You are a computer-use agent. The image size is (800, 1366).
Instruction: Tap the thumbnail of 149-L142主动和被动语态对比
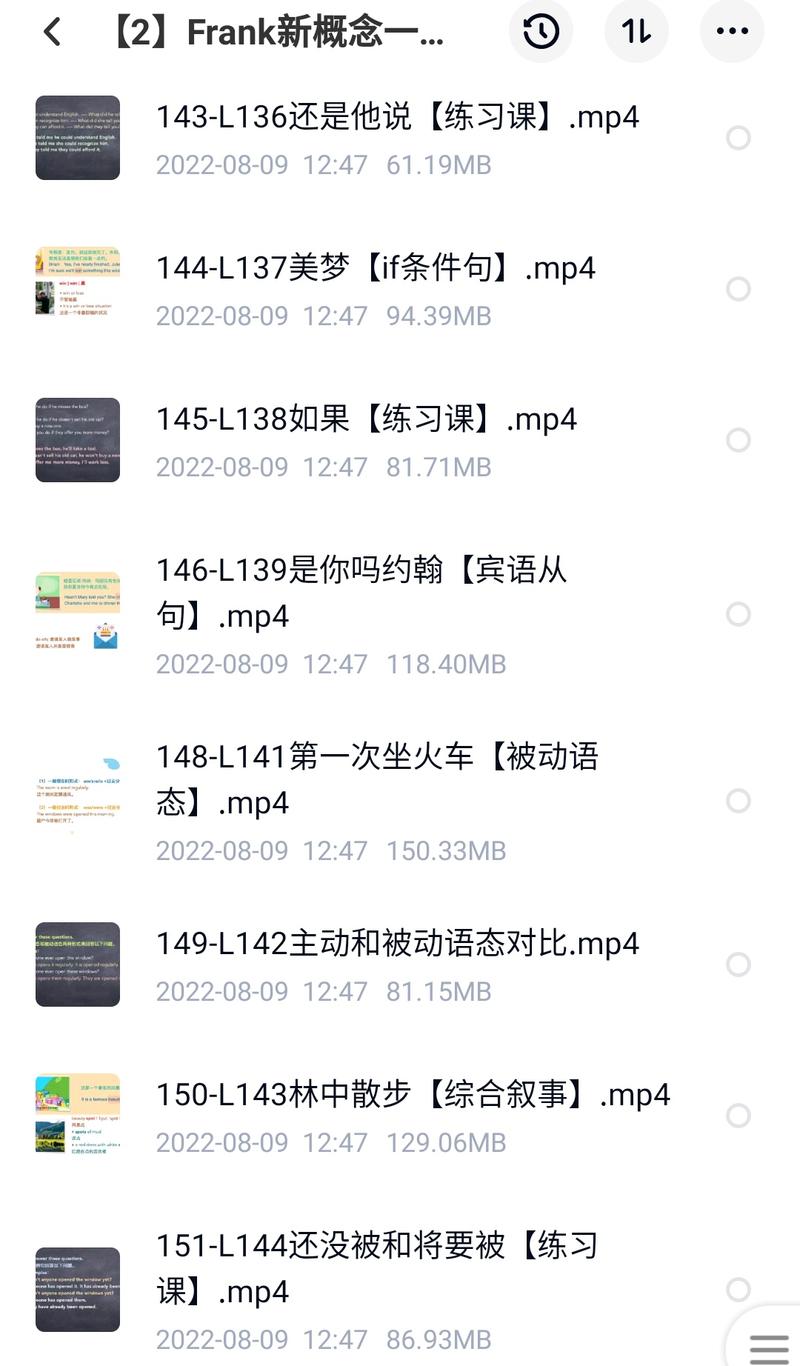click(78, 964)
